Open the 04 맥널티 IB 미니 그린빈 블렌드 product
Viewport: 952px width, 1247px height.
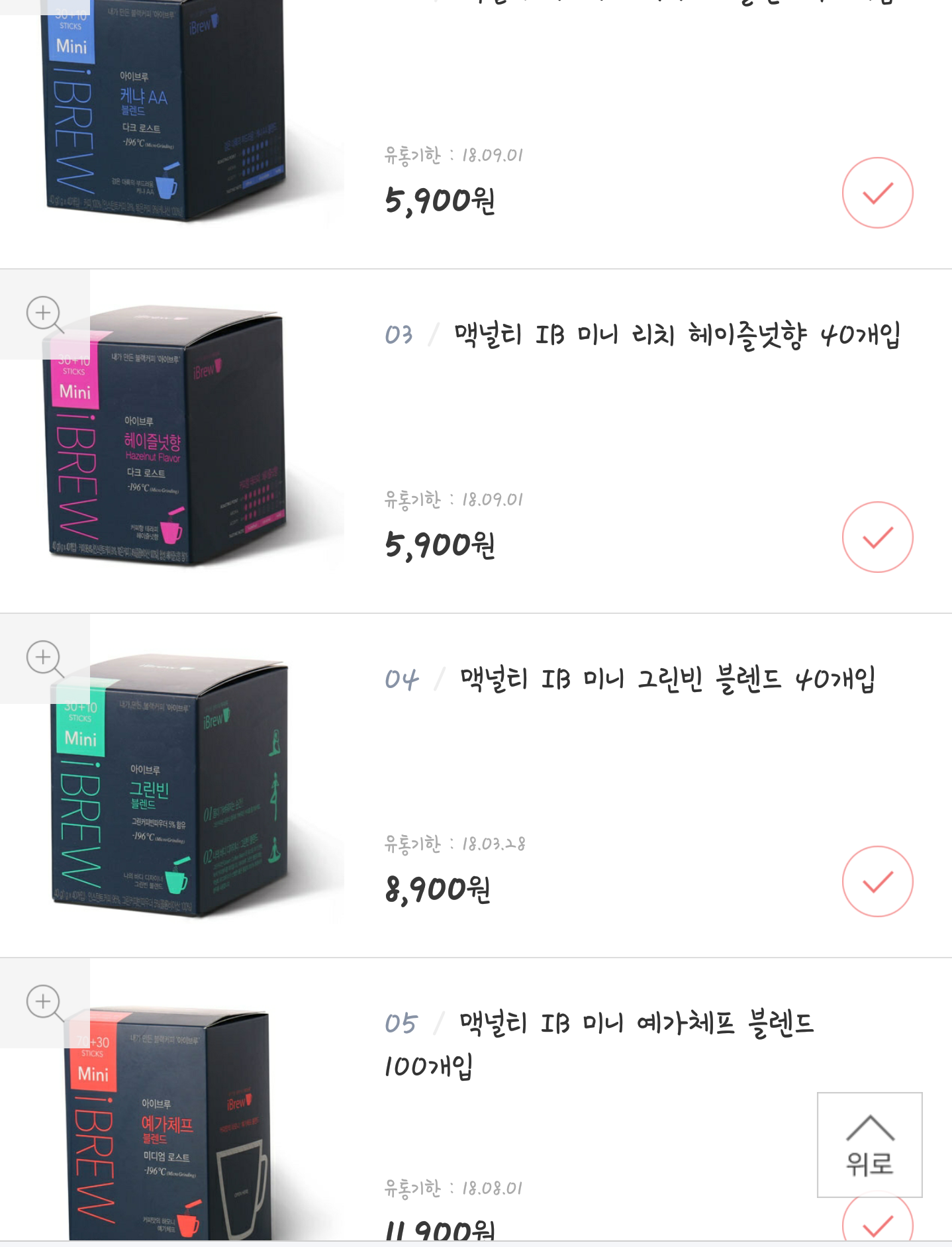point(667,679)
